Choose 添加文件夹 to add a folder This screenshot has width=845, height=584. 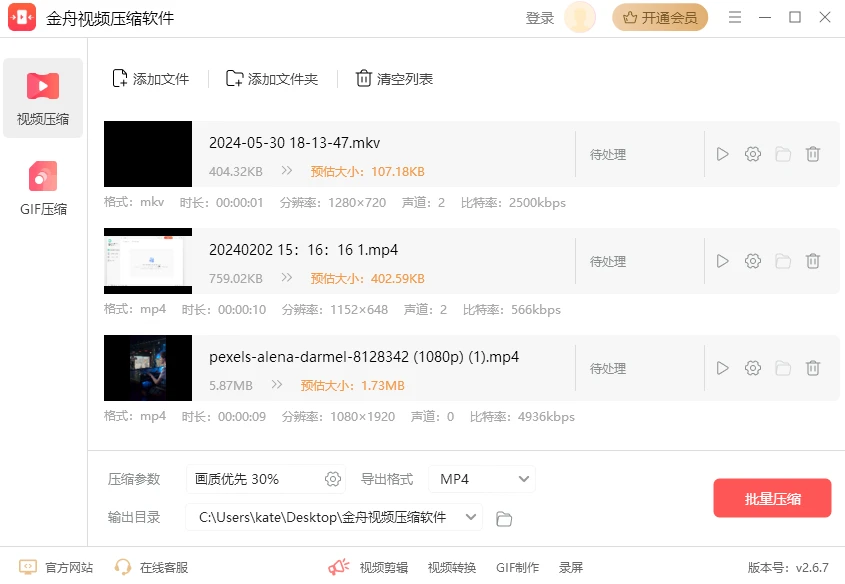pos(272,79)
